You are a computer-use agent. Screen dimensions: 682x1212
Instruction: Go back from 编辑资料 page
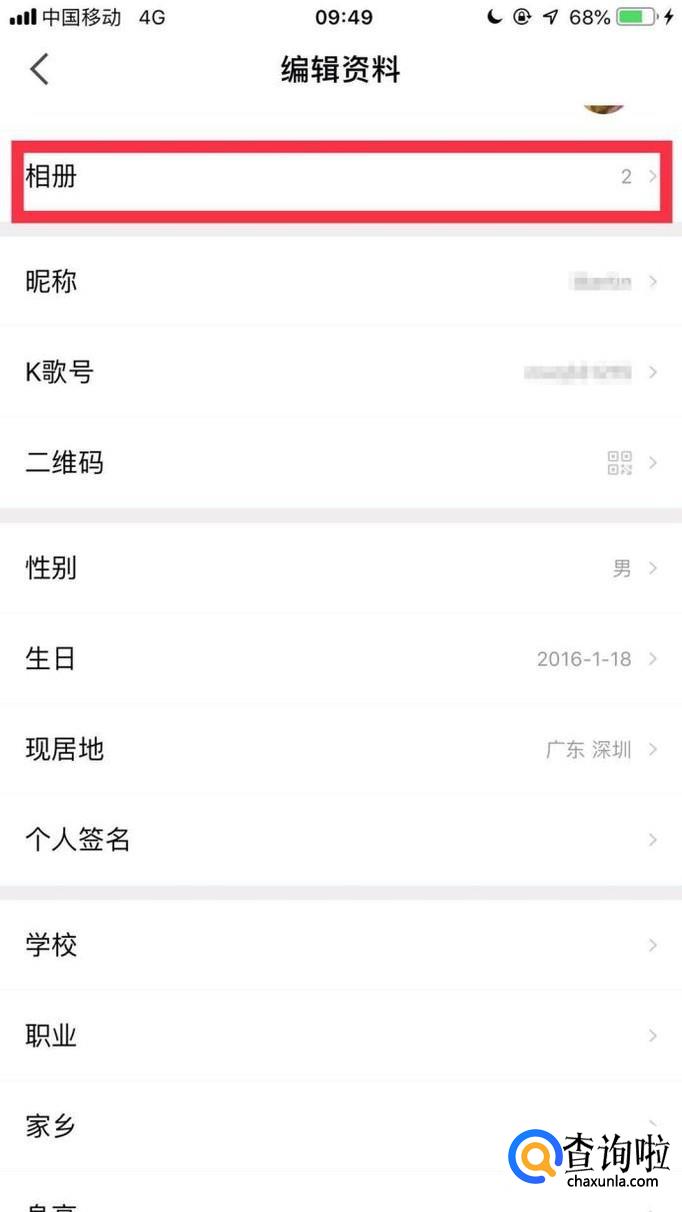pos(40,70)
